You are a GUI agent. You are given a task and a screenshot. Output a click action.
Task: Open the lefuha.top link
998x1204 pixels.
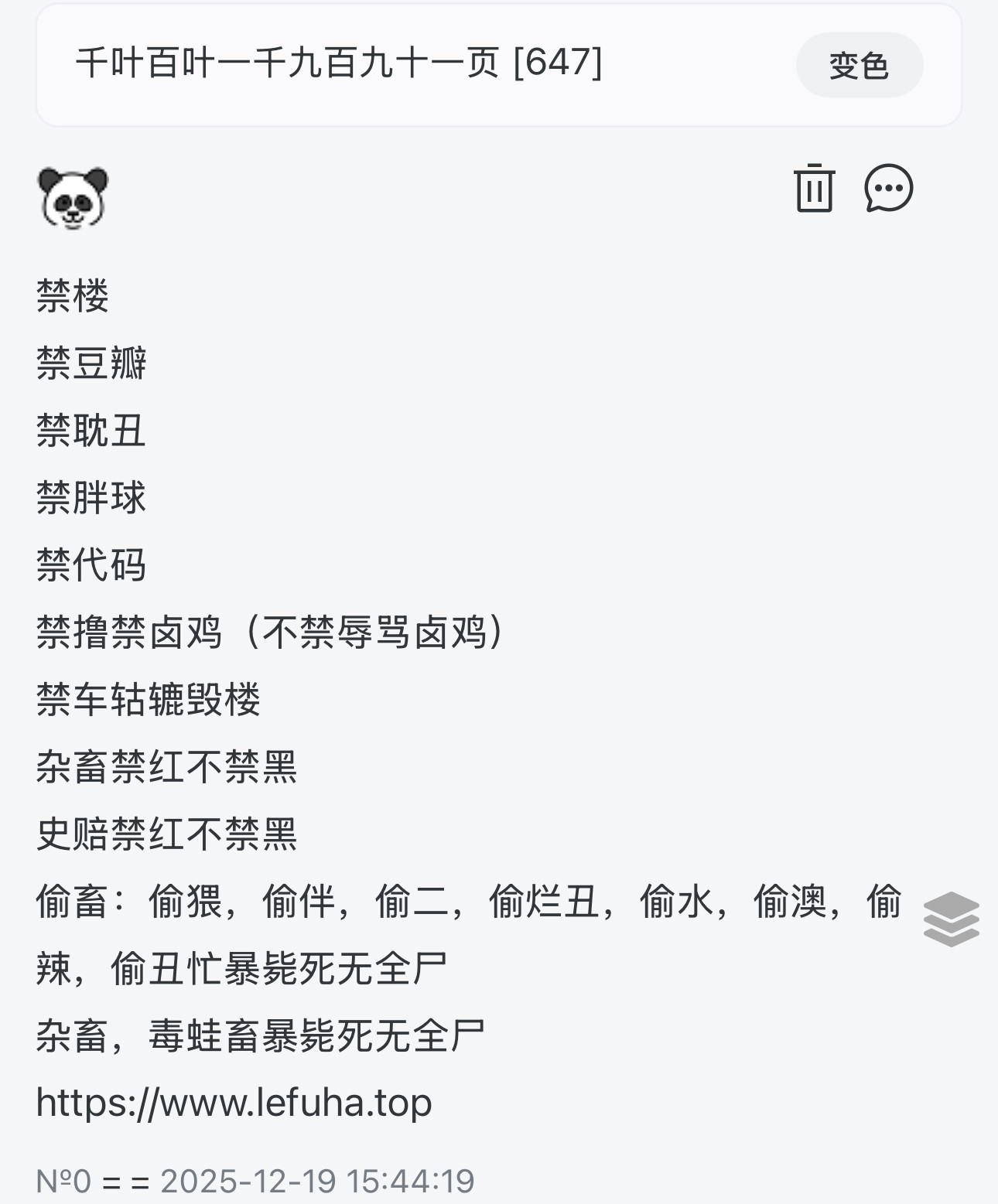[x=234, y=1102]
